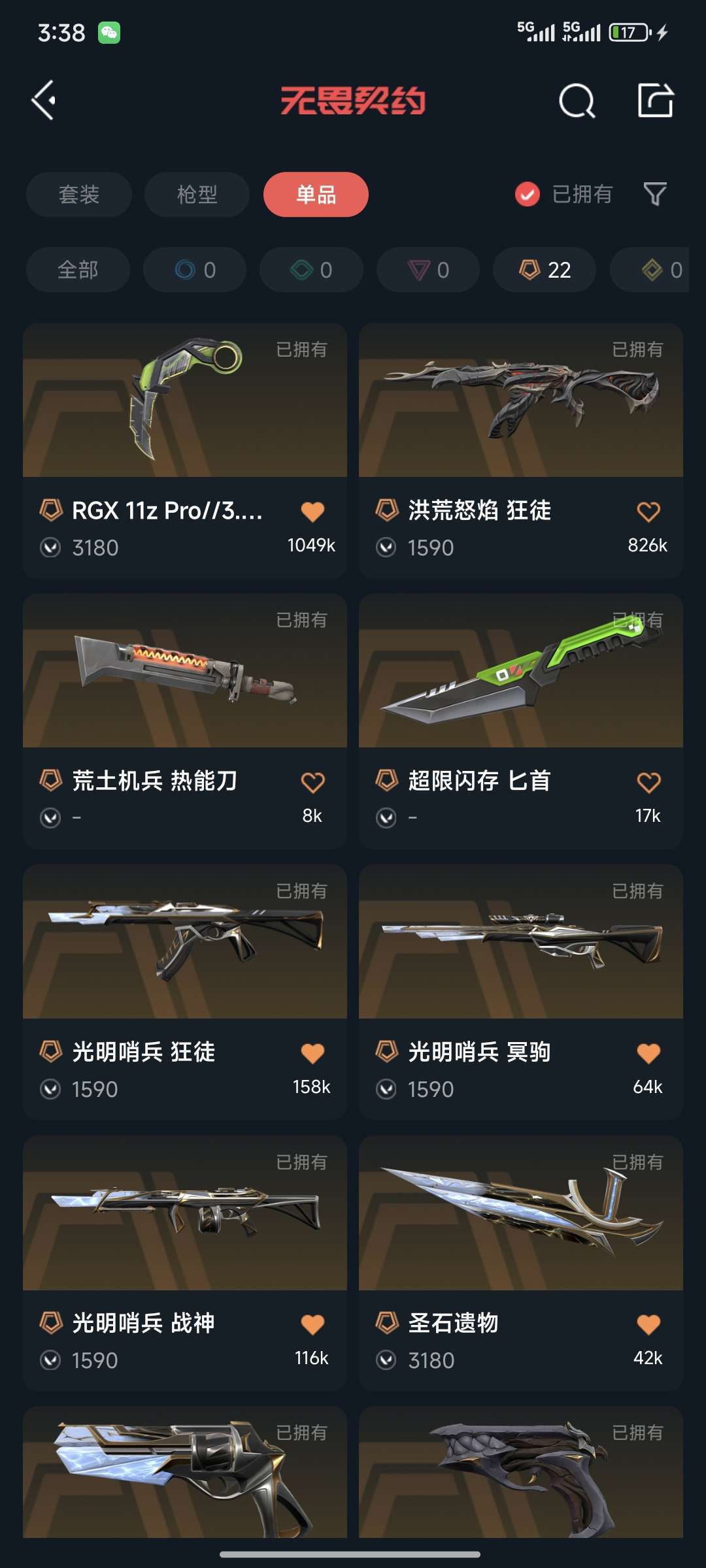
Task: Select the 单品 tab
Action: pyautogui.click(x=316, y=194)
